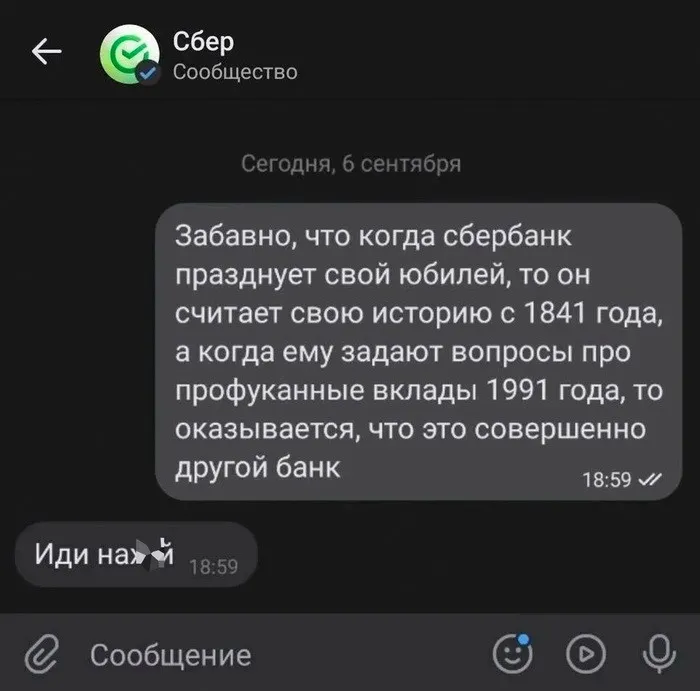Viewport: 700px width, 691px height.
Task: Tap the microphone voice message icon
Action: pyautogui.click(x=657, y=654)
